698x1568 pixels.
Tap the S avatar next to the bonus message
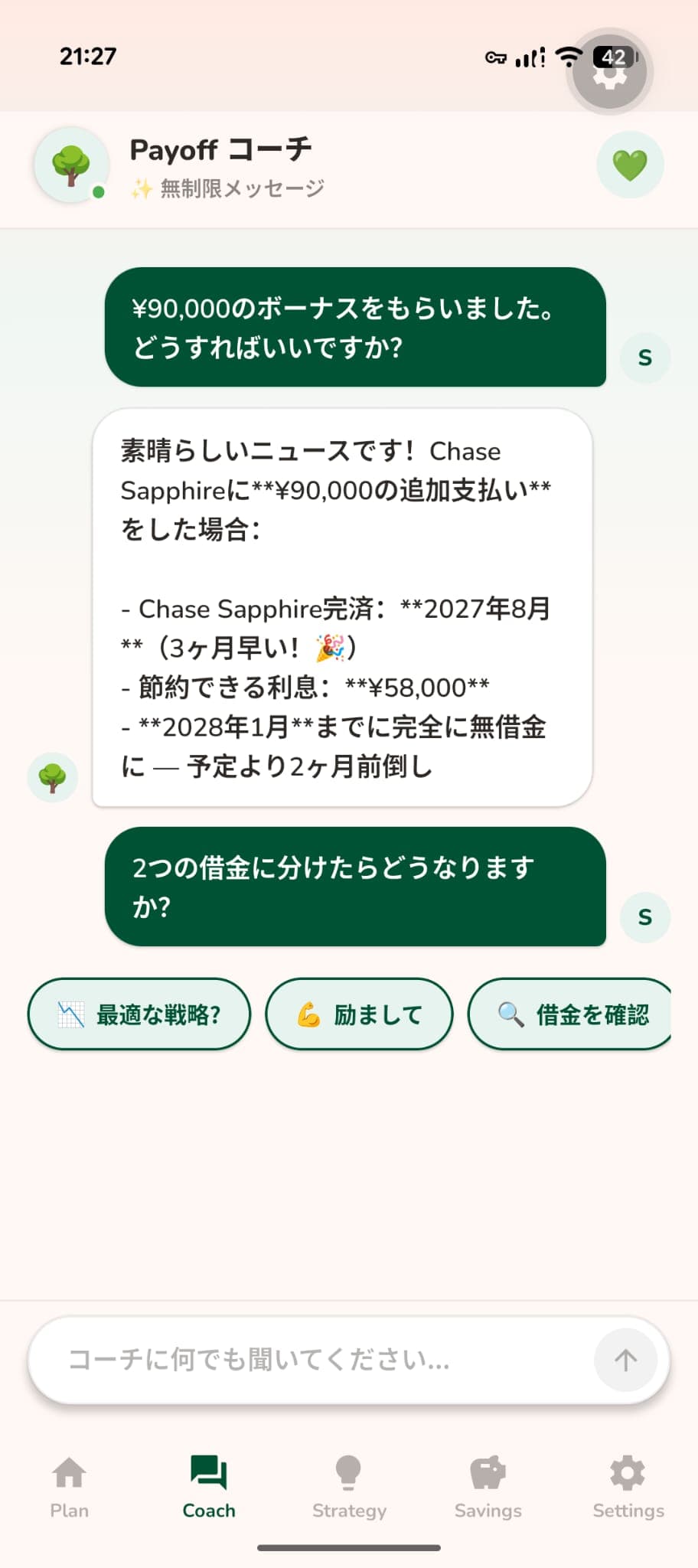tap(645, 357)
